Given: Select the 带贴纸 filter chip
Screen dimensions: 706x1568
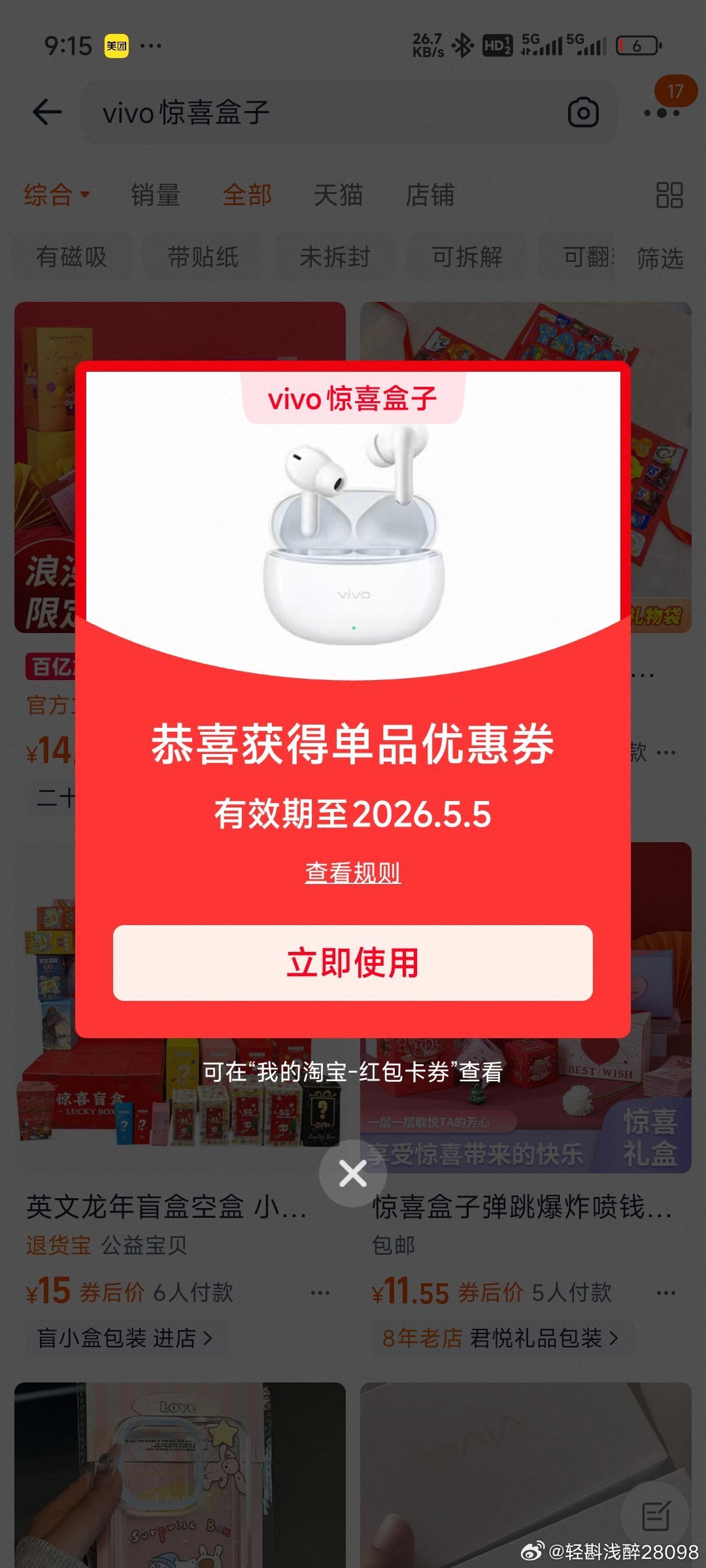Looking at the screenshot, I should [203, 257].
